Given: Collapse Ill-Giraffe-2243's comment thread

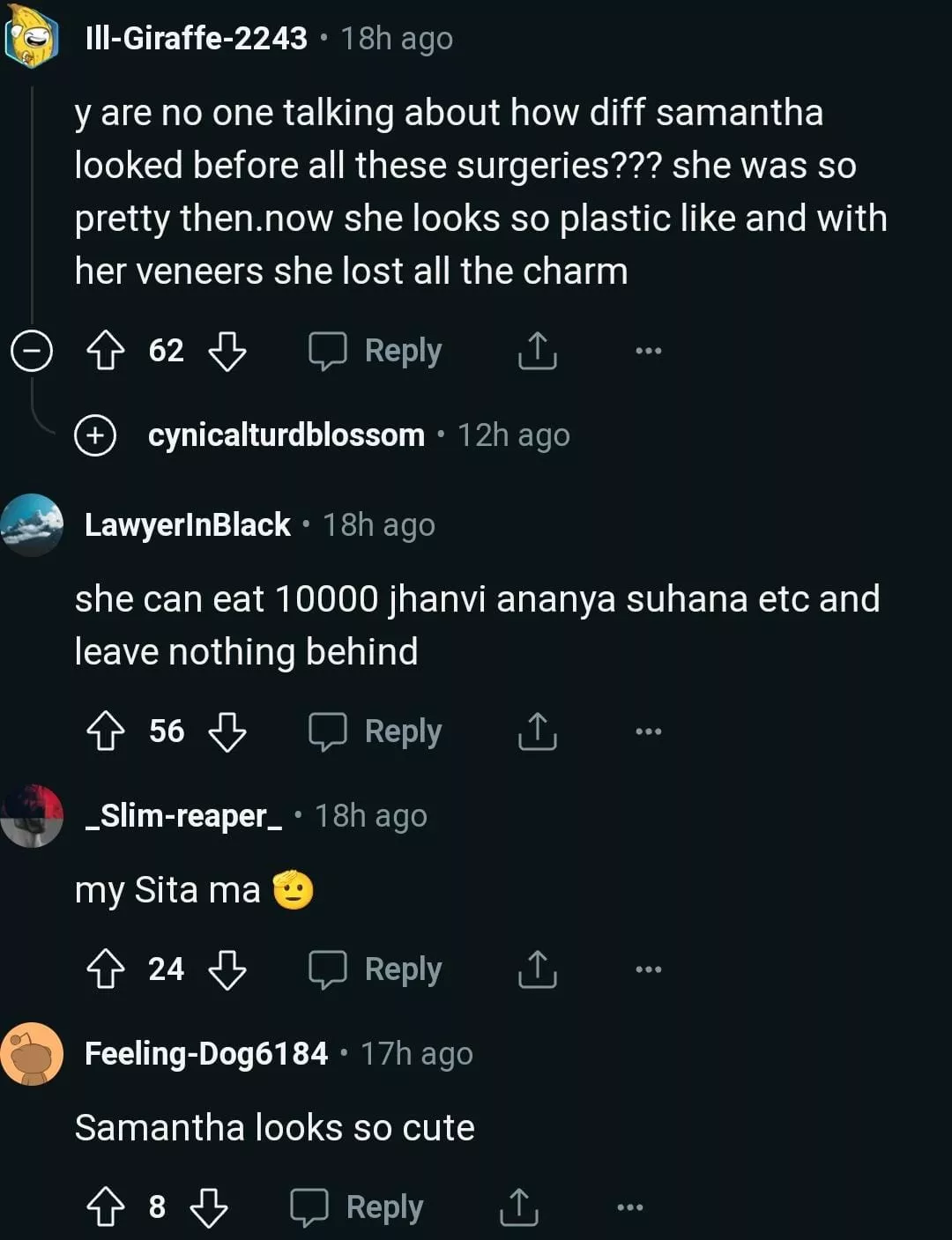Looking at the screenshot, I should 31,351.
